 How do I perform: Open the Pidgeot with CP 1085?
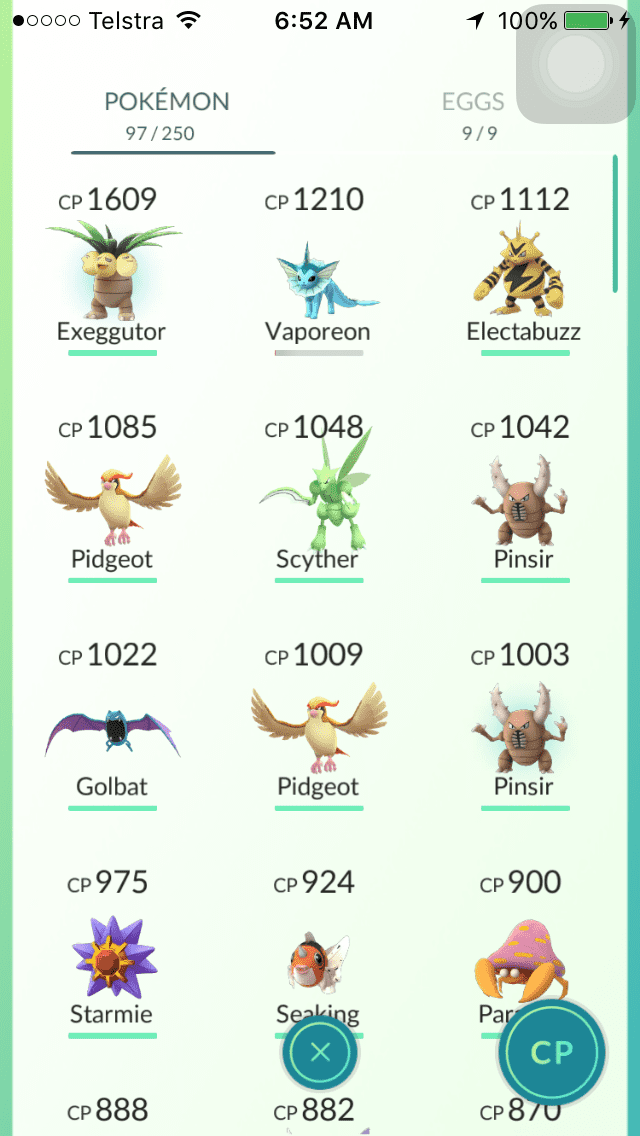tap(112, 500)
